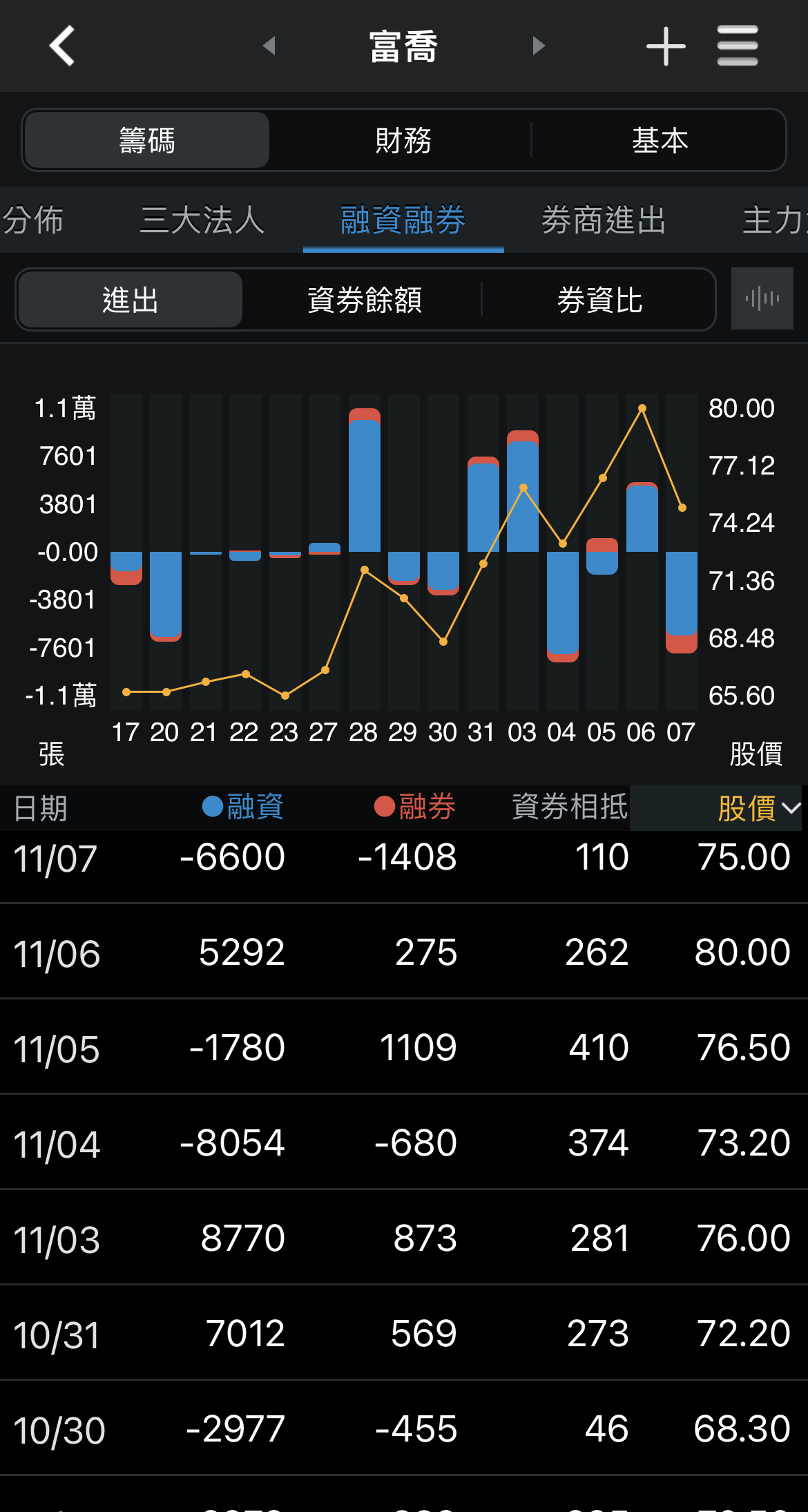Viewport: 808px width, 1512px height.
Task: Switch to the previous stock with left triangle
Action: point(269,46)
